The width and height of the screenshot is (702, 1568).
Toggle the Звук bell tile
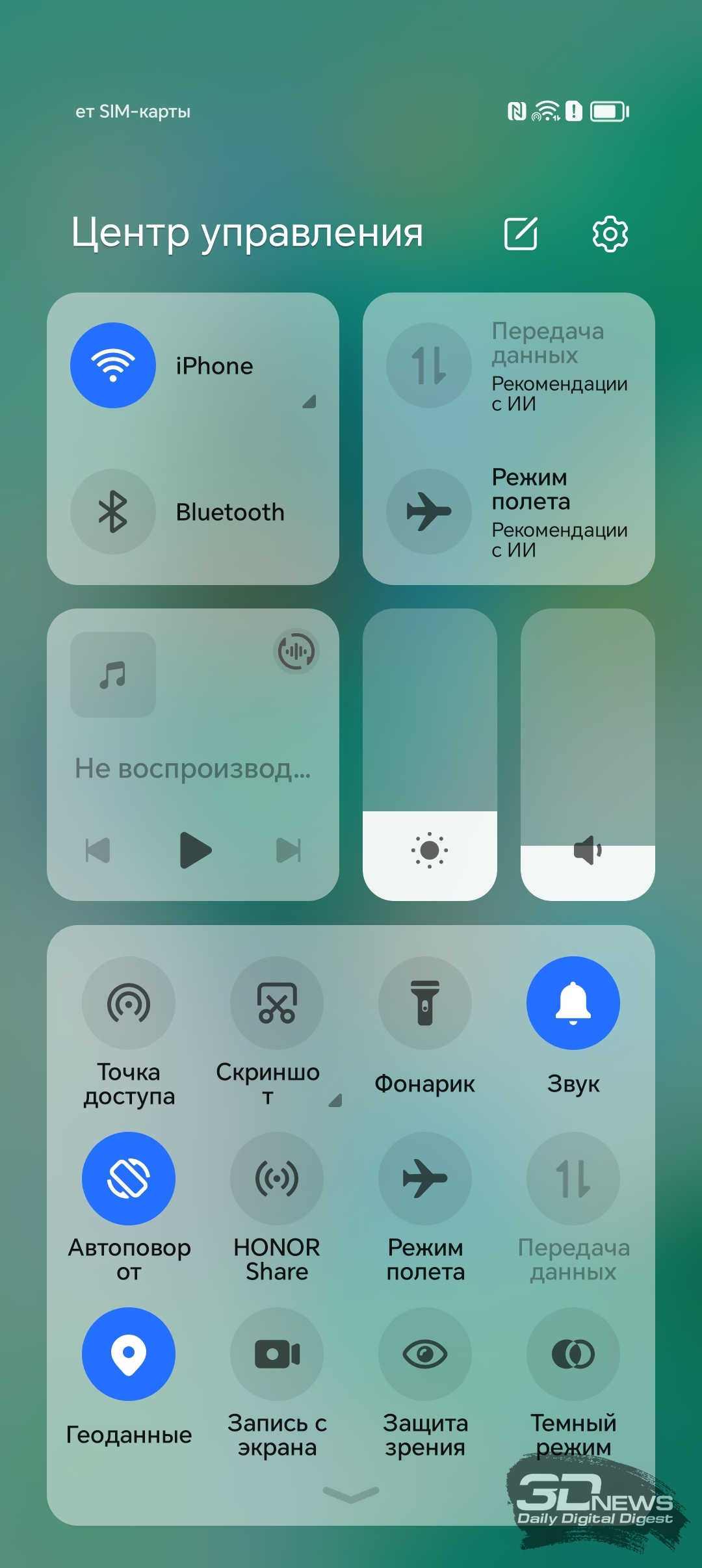tap(573, 1003)
